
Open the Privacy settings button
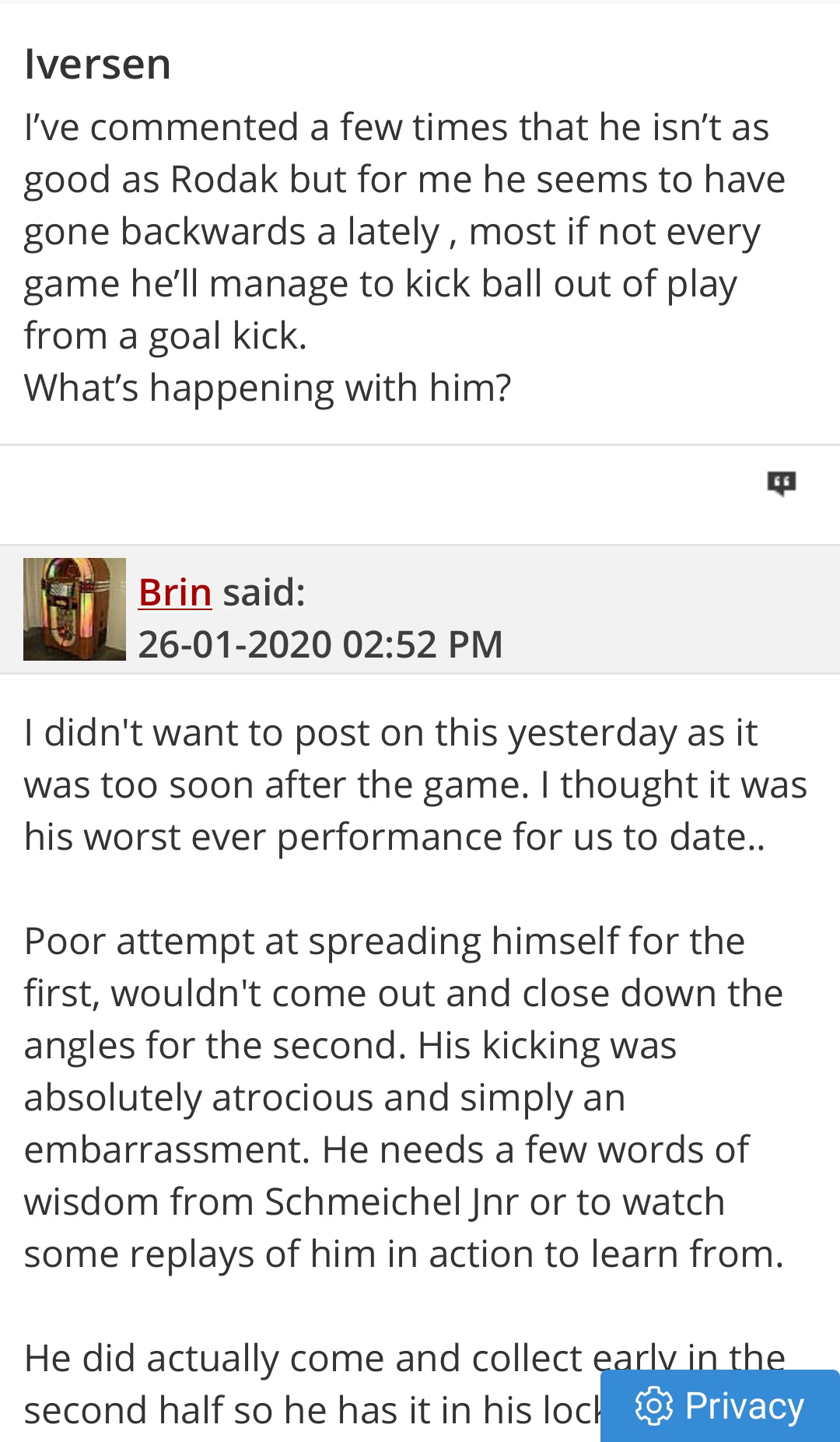719,1405
